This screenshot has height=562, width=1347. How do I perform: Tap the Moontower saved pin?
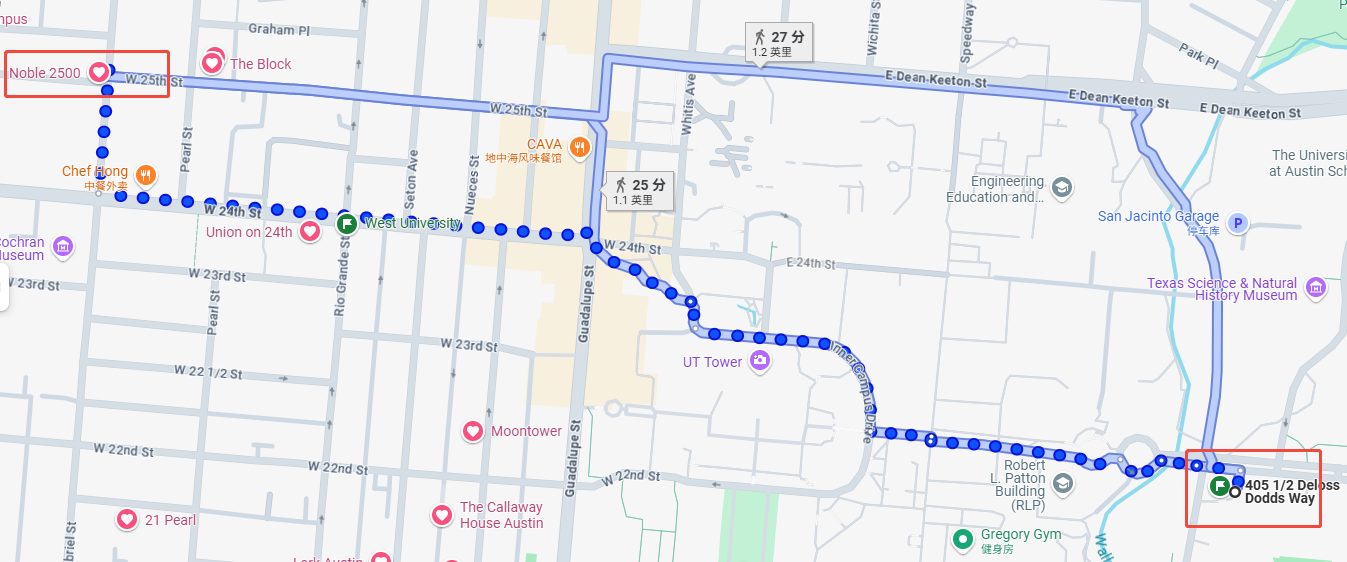(473, 431)
